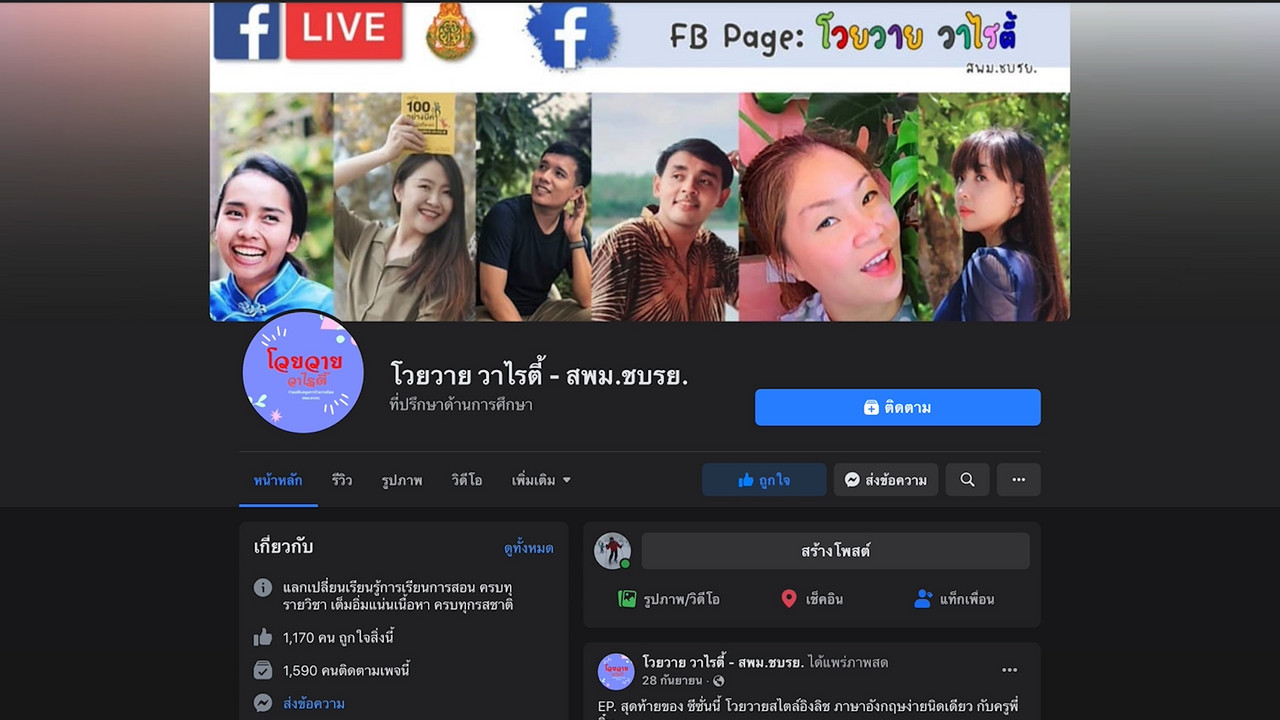The image size is (1280, 720).
Task: Expand the เพิ่มเติม dropdown
Action: click(541, 480)
